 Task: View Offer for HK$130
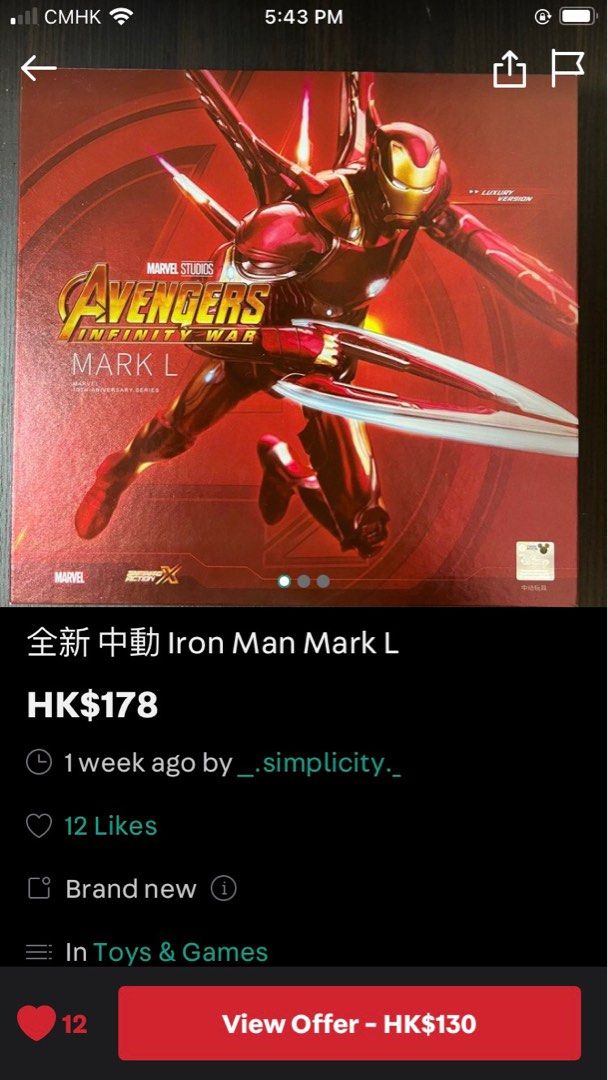pos(349,1023)
